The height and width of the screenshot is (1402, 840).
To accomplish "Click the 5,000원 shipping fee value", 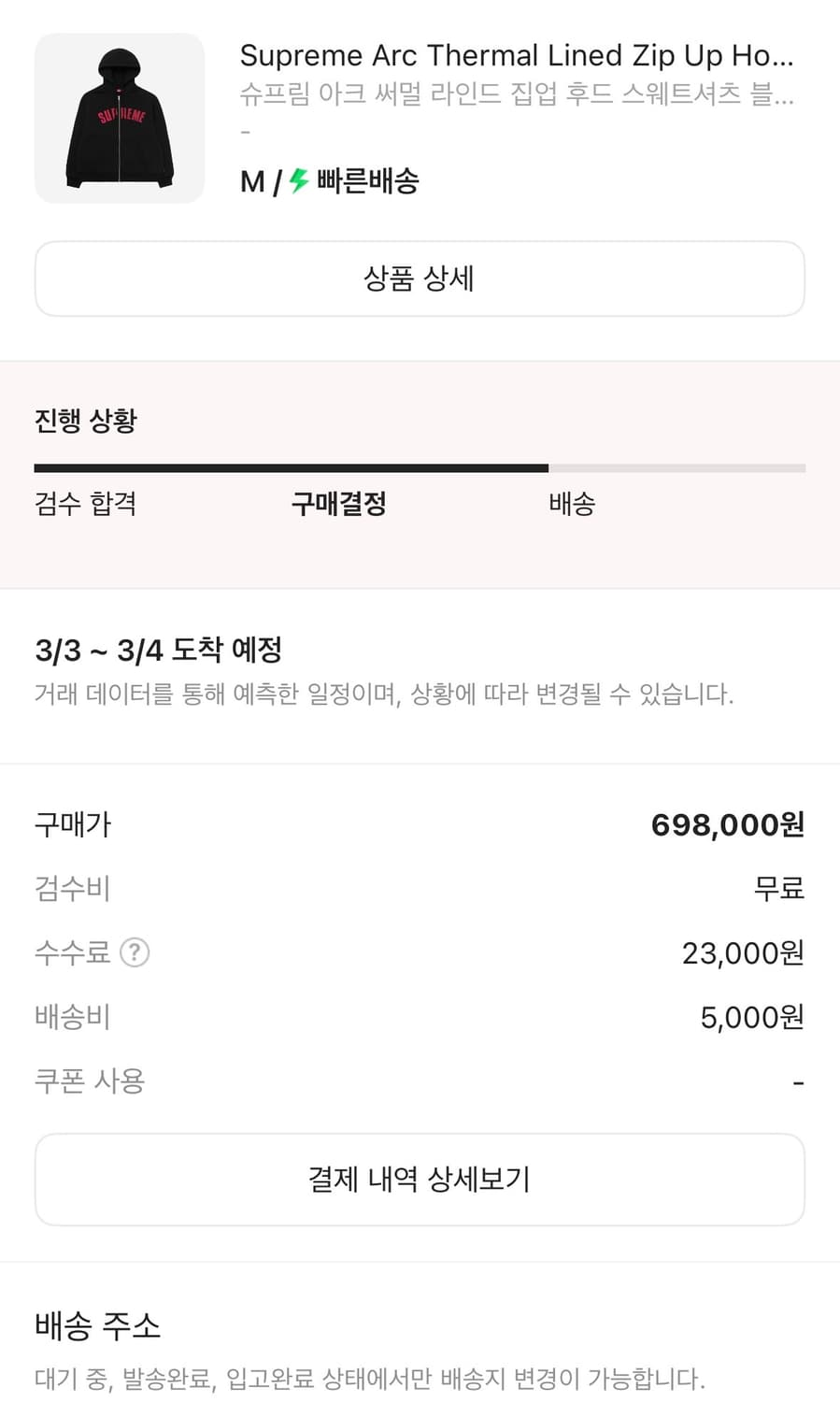I will 750,1017.
